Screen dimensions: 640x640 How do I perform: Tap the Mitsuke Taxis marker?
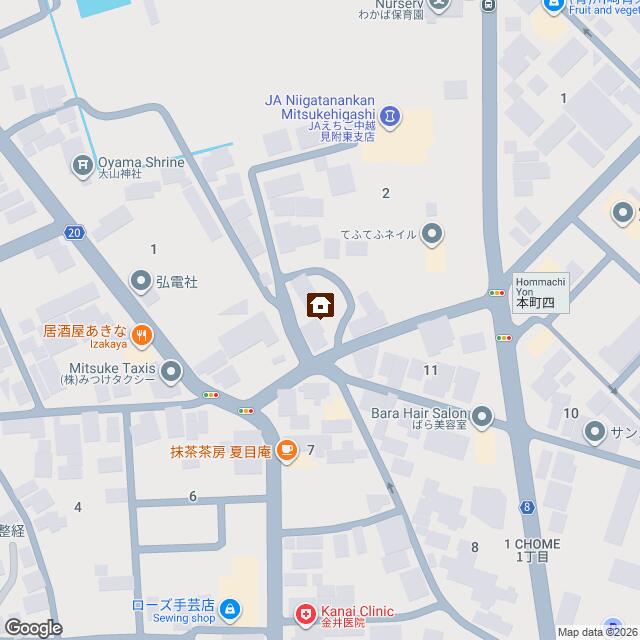(x=171, y=373)
